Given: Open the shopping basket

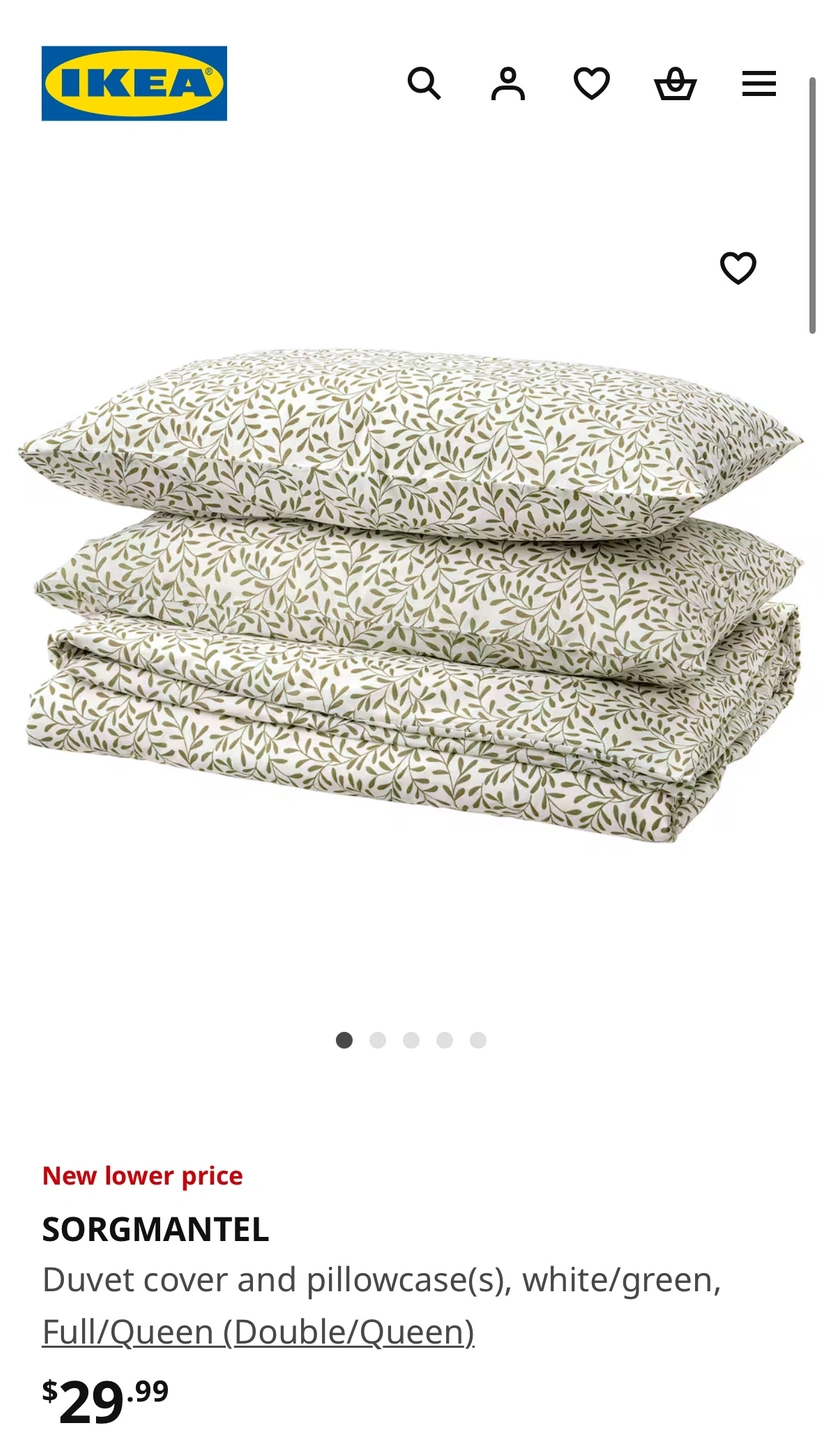Looking at the screenshot, I should [x=675, y=84].
